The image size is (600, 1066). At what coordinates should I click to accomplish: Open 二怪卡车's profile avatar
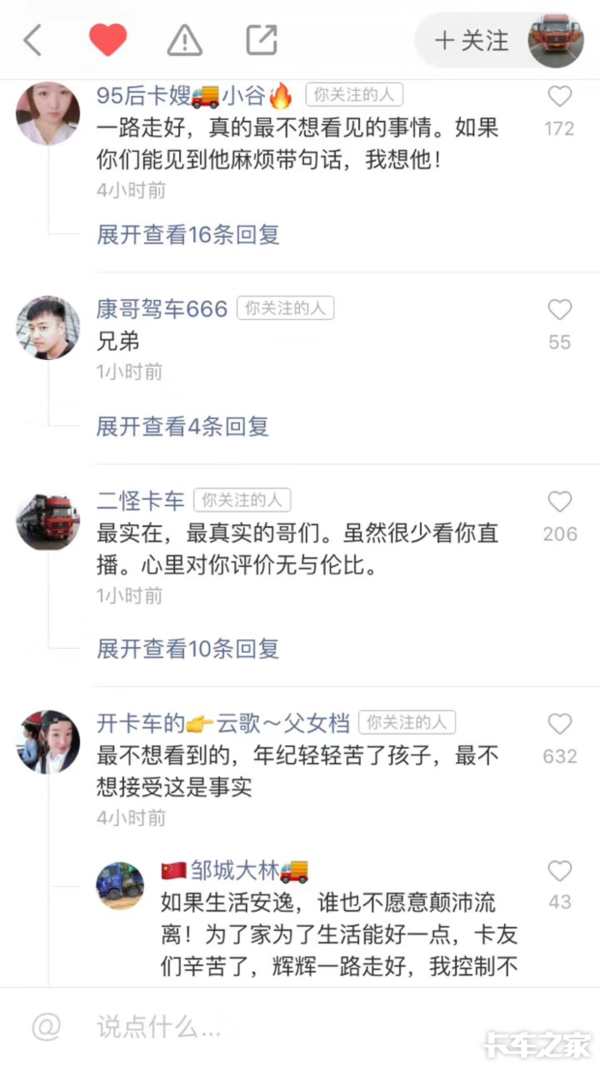point(48,520)
